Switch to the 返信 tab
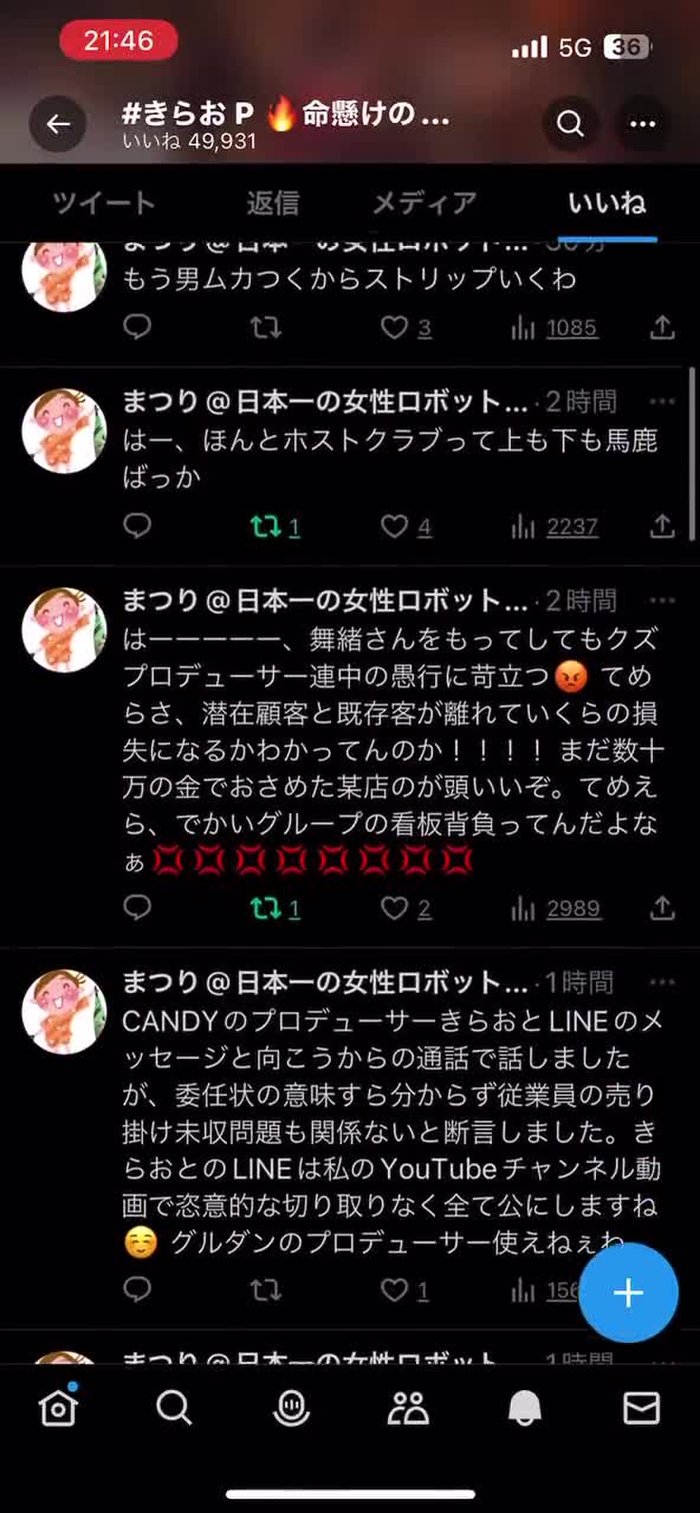Viewport: 700px width, 1513px height. [x=272, y=203]
